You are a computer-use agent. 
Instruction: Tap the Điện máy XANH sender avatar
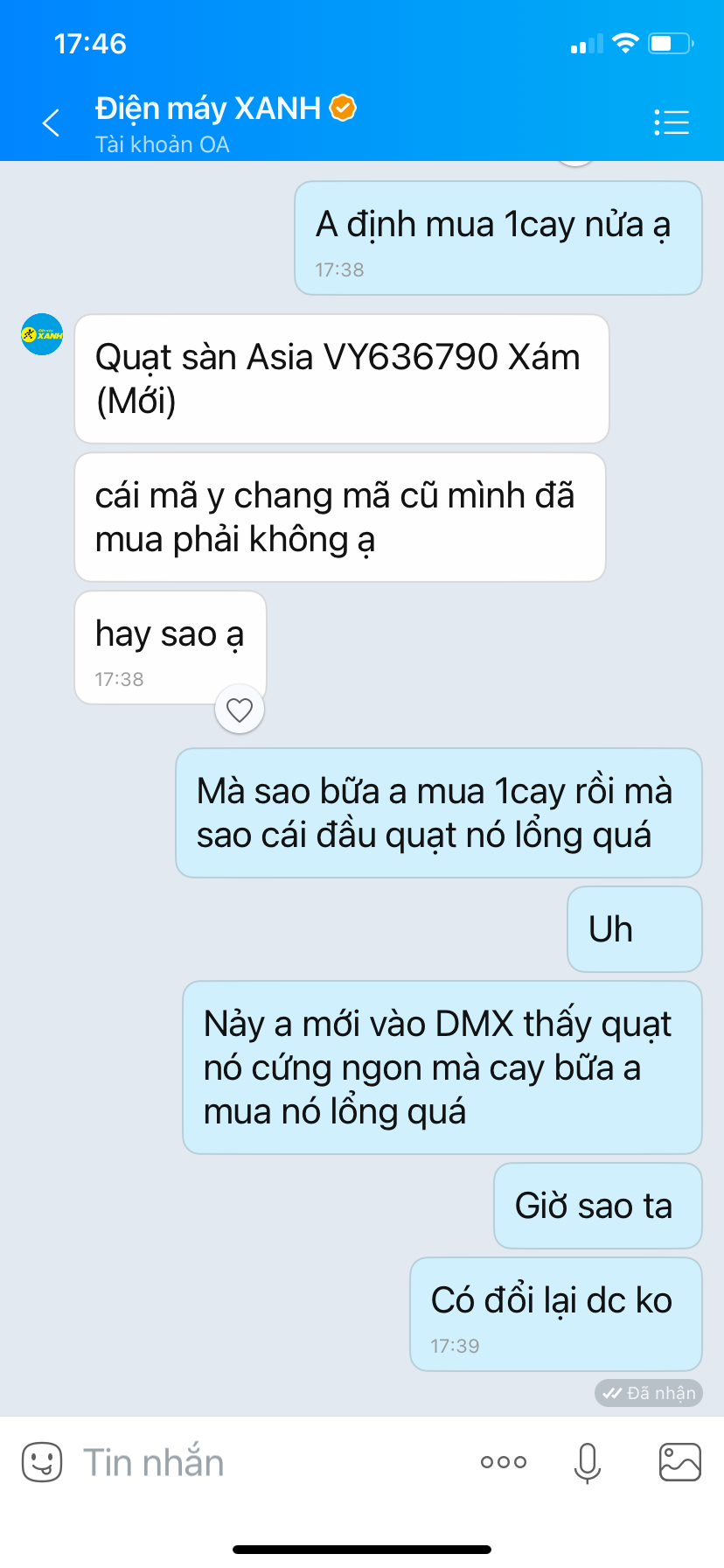pyautogui.click(x=42, y=334)
